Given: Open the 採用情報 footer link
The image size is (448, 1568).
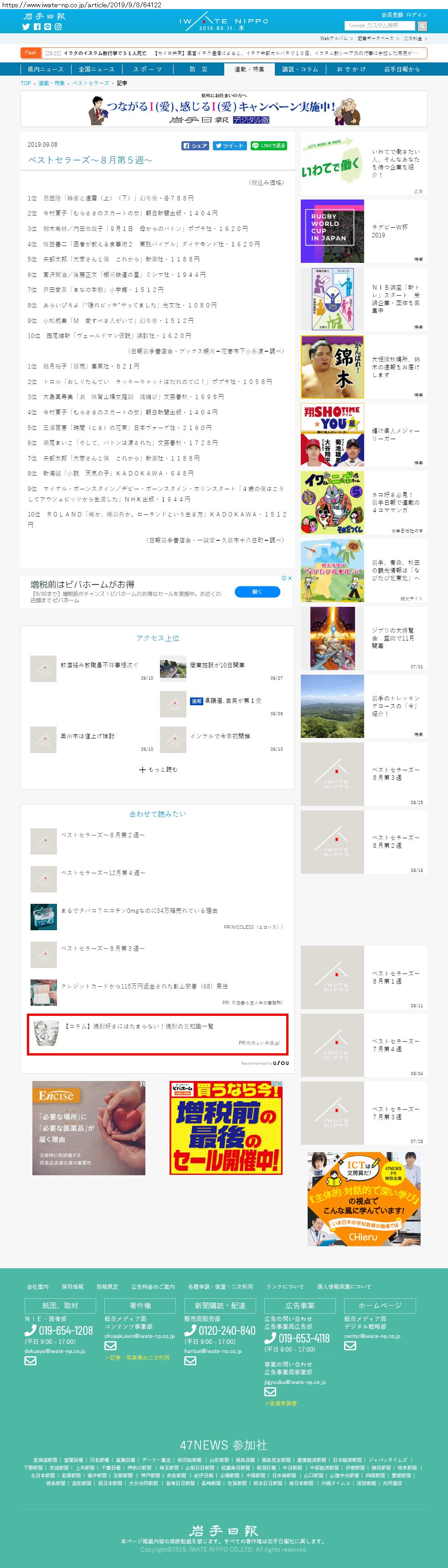Looking at the screenshot, I should click(x=72, y=1286).
